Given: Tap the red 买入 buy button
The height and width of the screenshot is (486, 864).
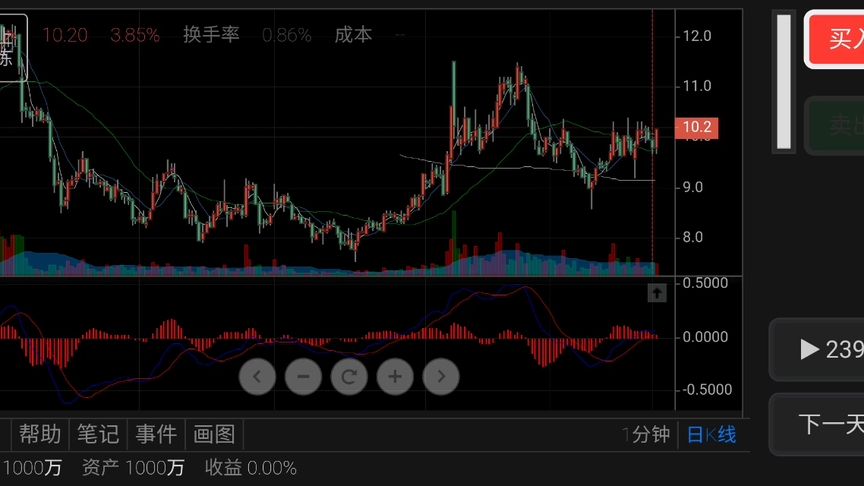Looking at the screenshot, I should 836,40.
